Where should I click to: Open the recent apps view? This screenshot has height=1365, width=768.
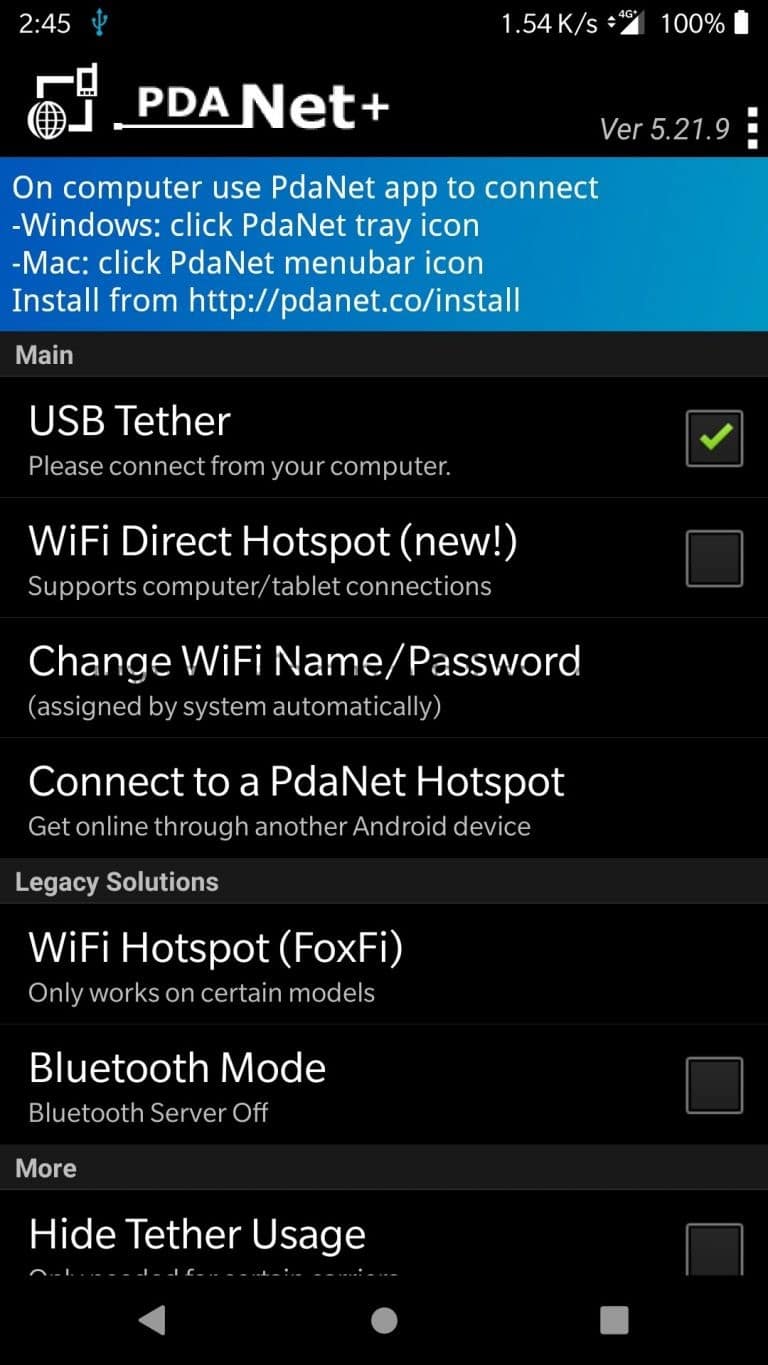click(x=614, y=1320)
